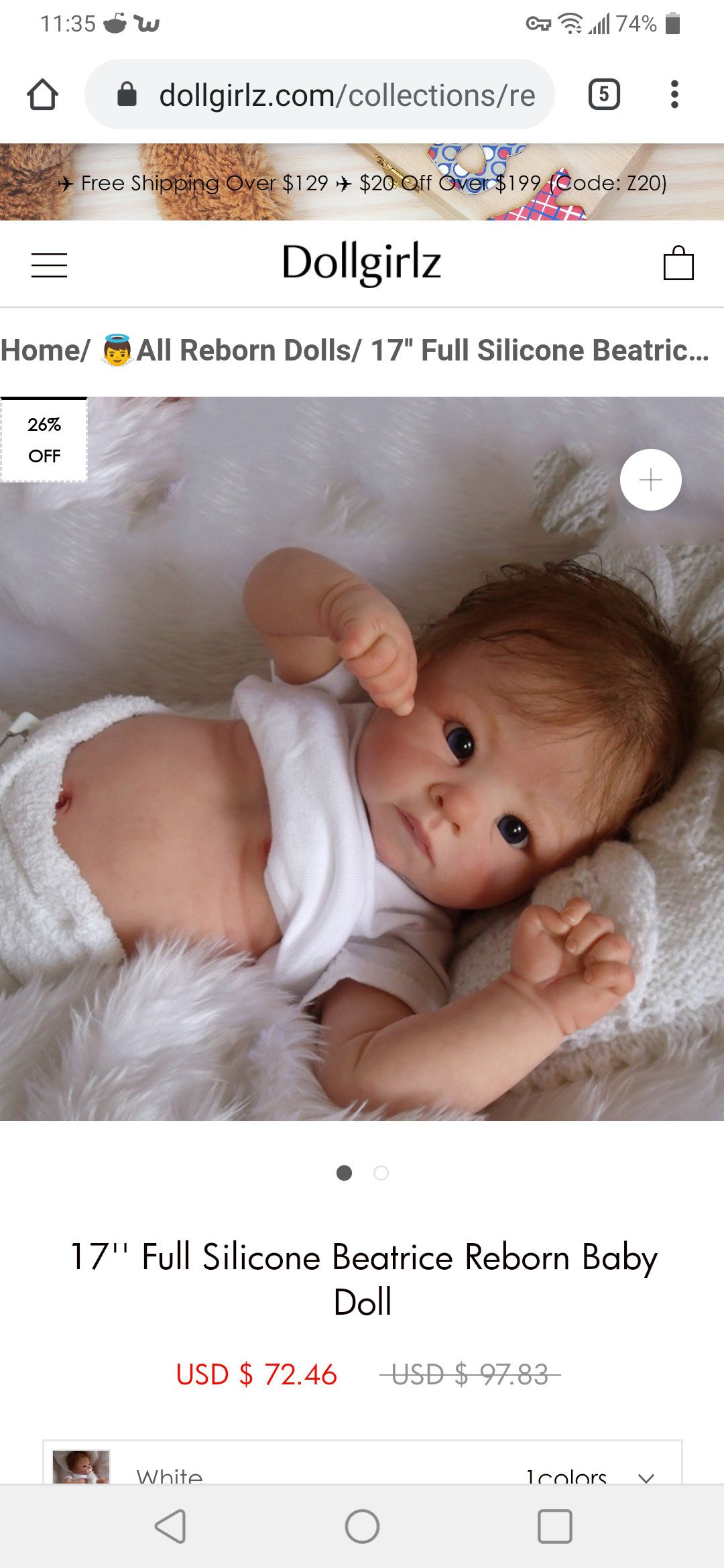
Task: Tap the Dollgirlz logo
Action: (x=362, y=263)
